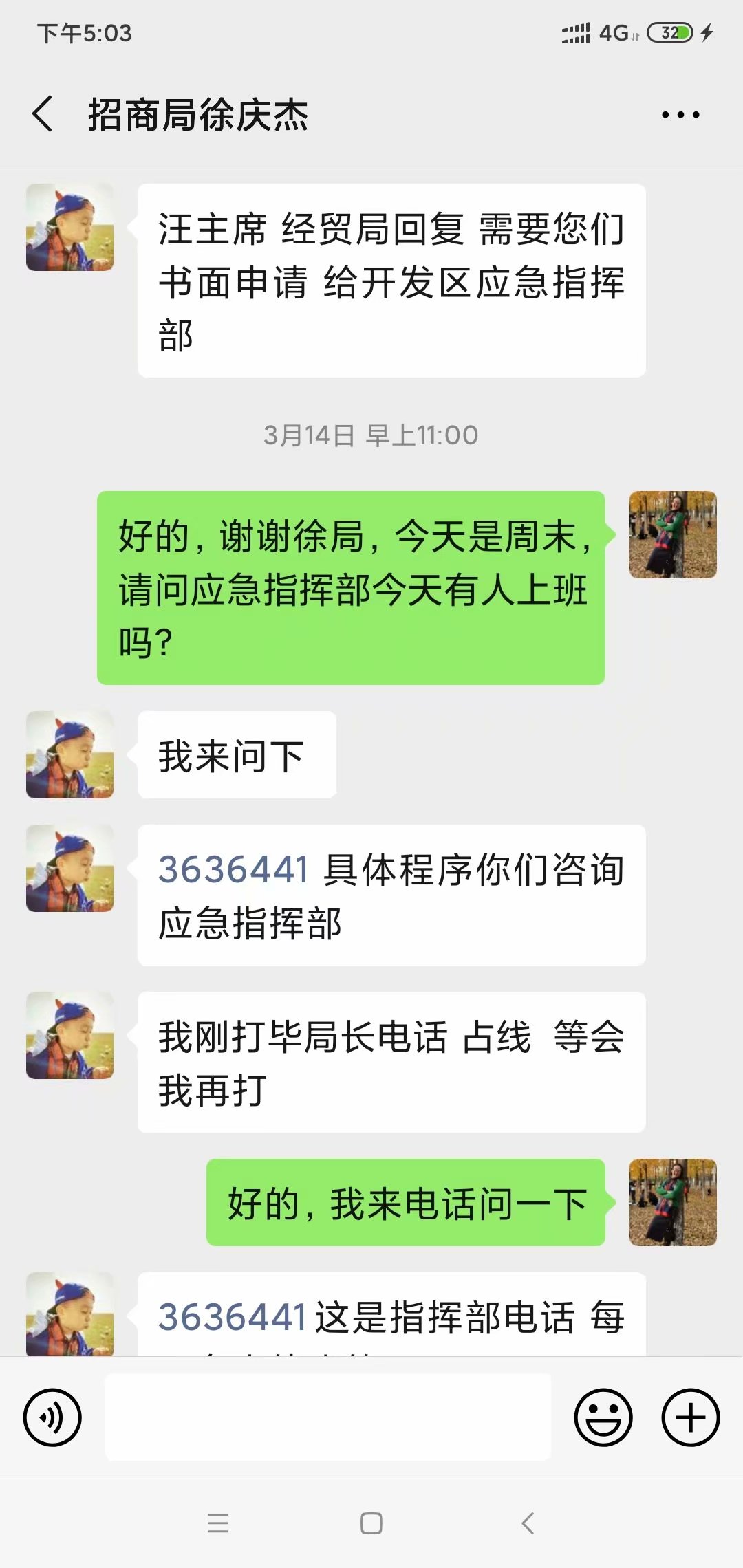Open the emoji sticker picker

(x=603, y=1417)
